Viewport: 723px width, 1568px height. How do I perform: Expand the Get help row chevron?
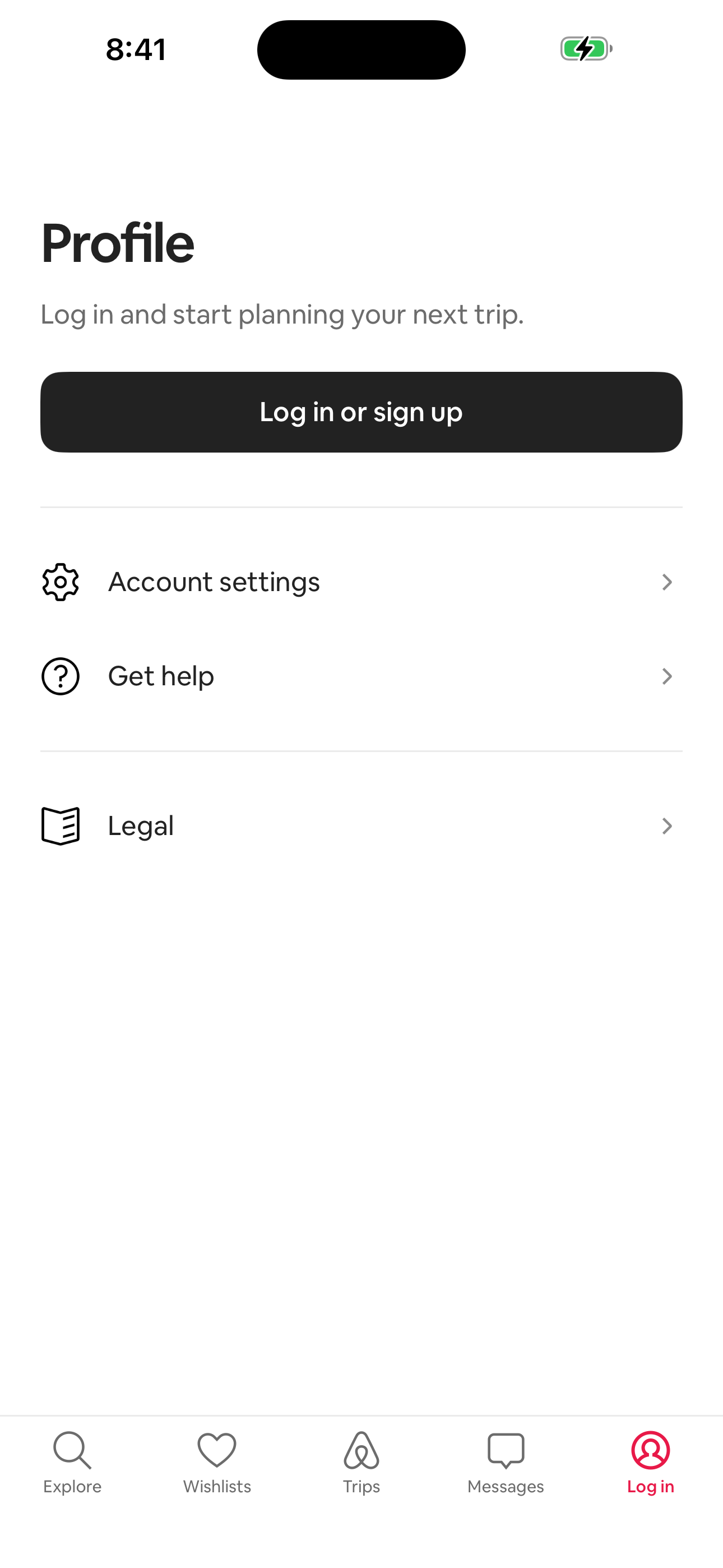pyautogui.click(x=667, y=676)
